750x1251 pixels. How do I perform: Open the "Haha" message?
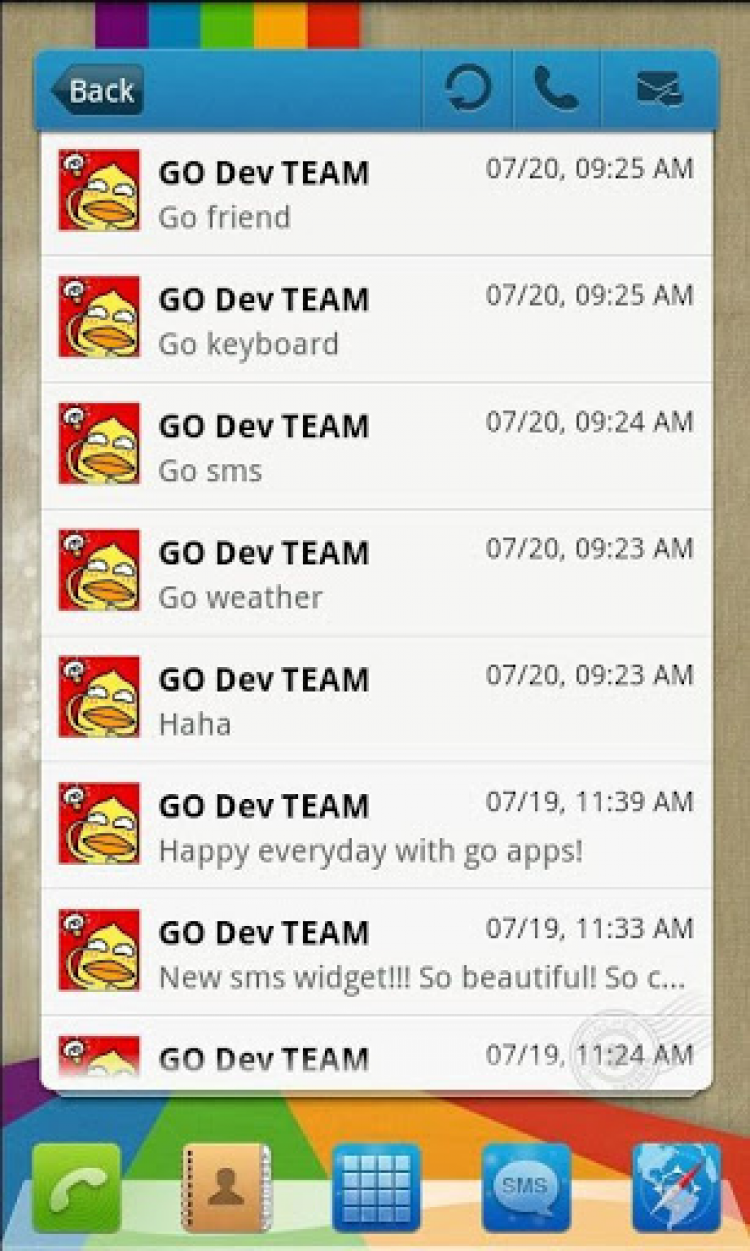coord(376,699)
